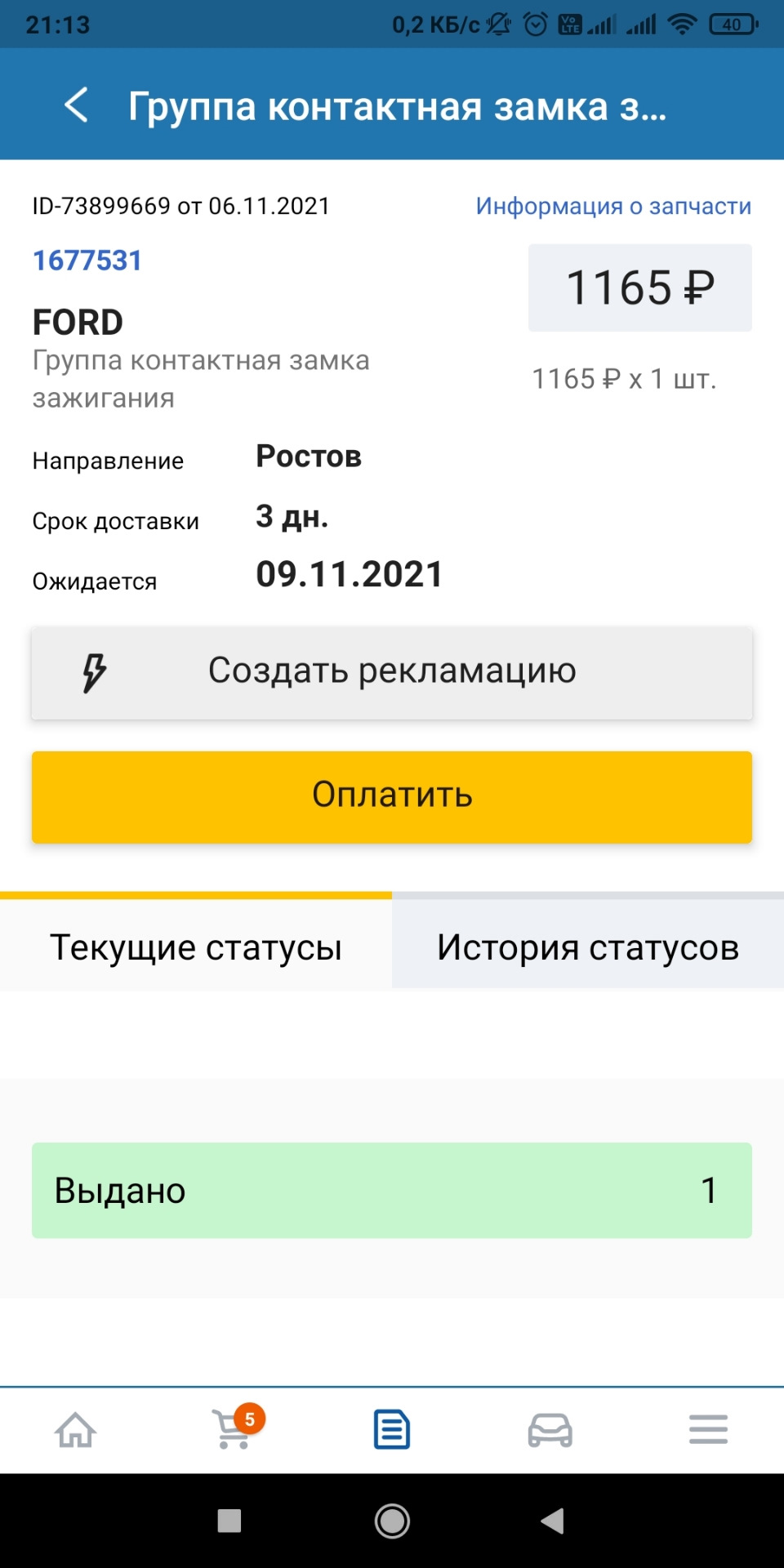The image size is (784, 1568).
Task: Tap the system home button
Action: (x=392, y=1521)
